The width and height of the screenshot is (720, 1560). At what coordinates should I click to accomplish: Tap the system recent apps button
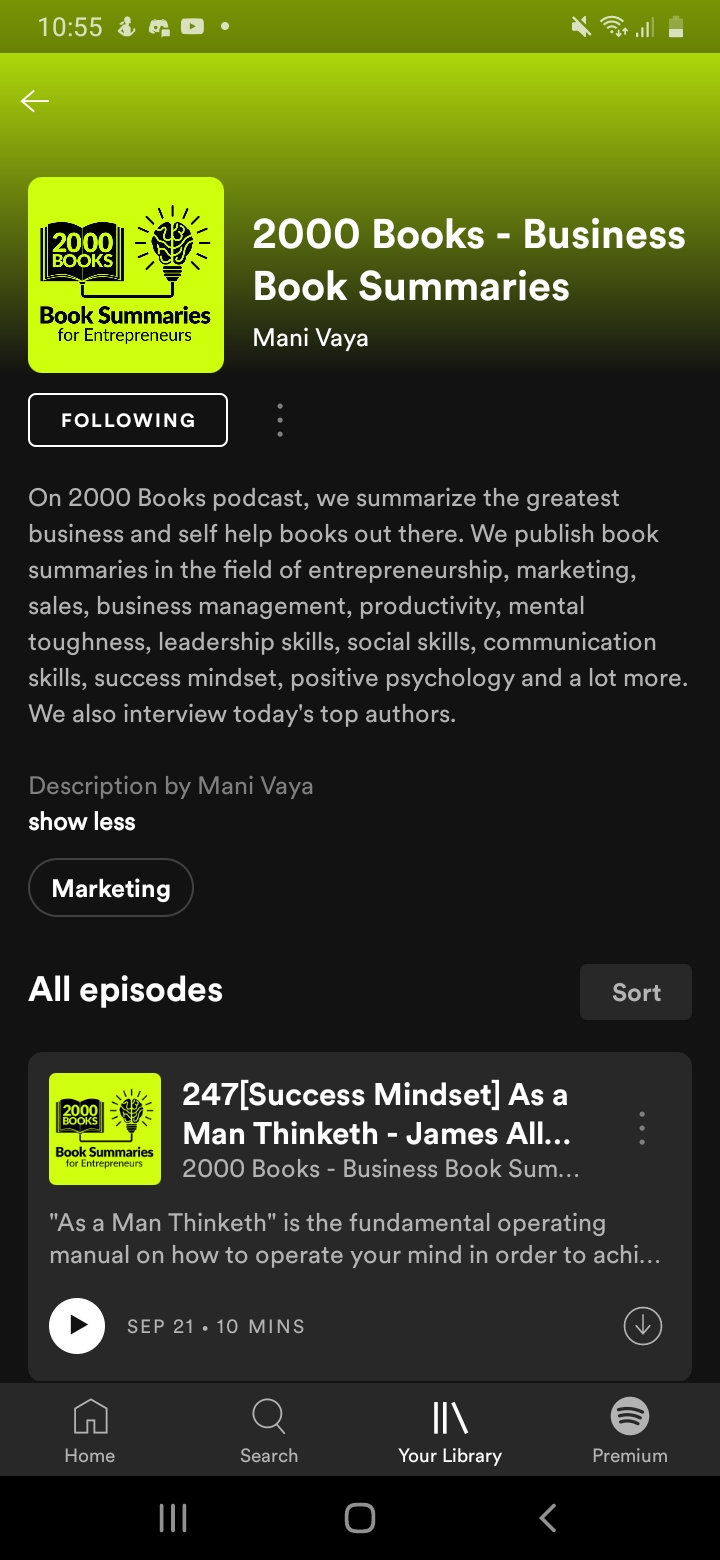[x=173, y=1518]
